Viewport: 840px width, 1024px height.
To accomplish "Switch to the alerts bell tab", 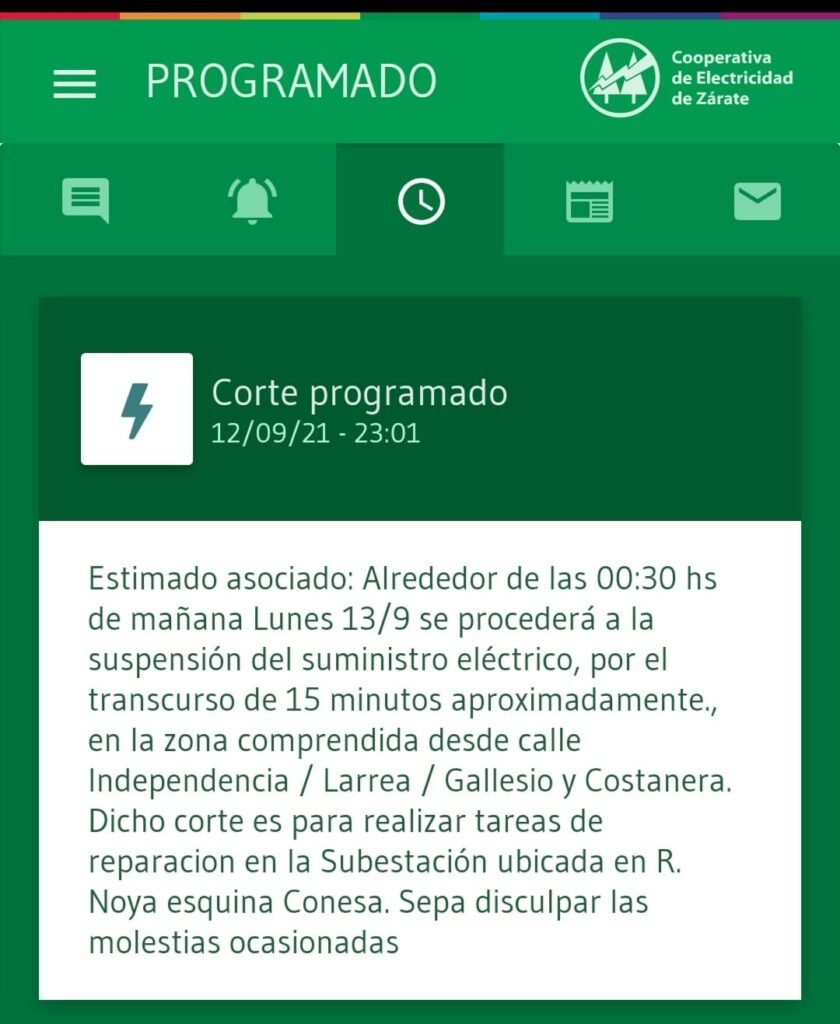I will pos(252,200).
